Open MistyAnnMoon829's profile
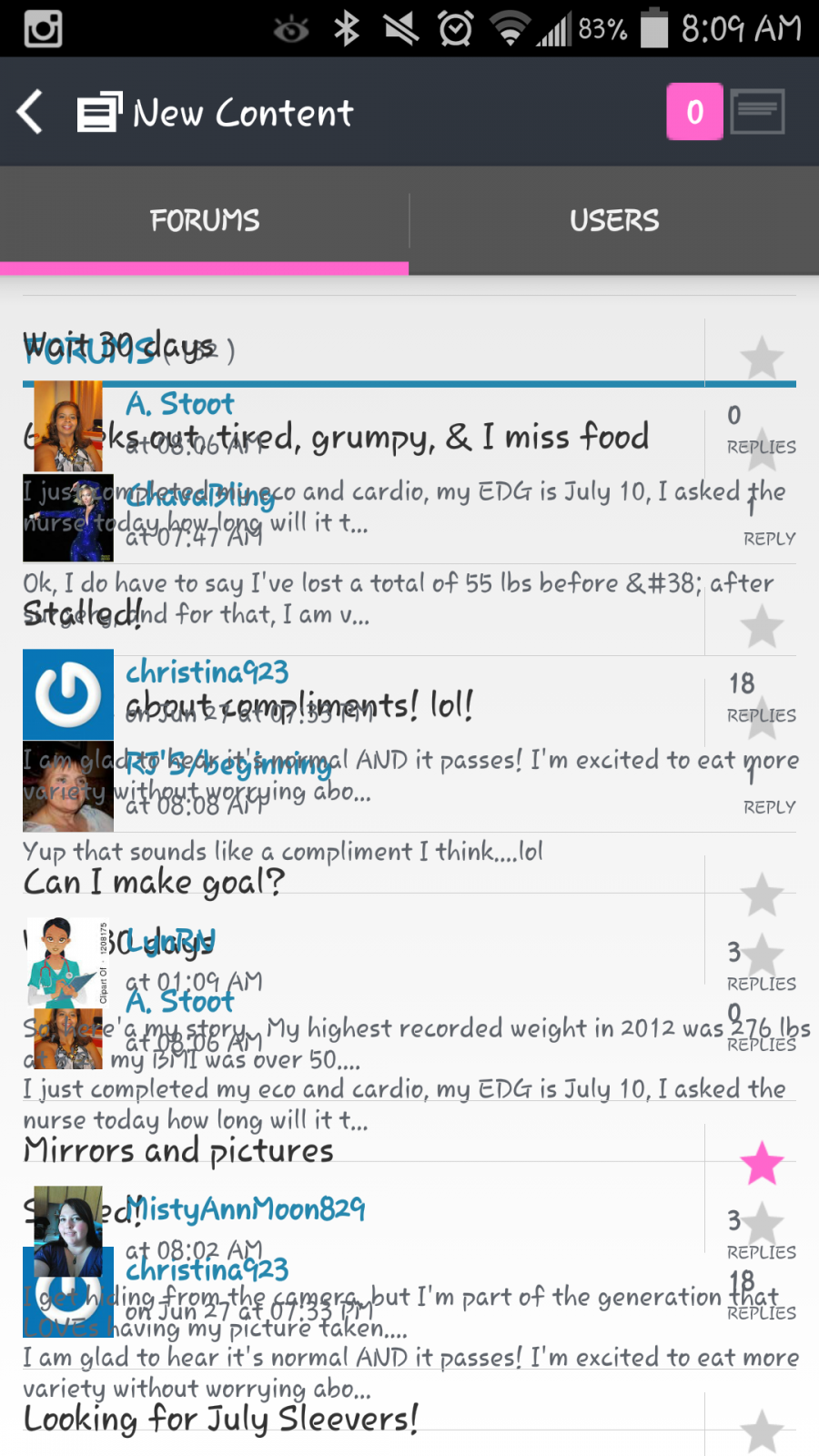819x1456 pixels. point(245,1208)
